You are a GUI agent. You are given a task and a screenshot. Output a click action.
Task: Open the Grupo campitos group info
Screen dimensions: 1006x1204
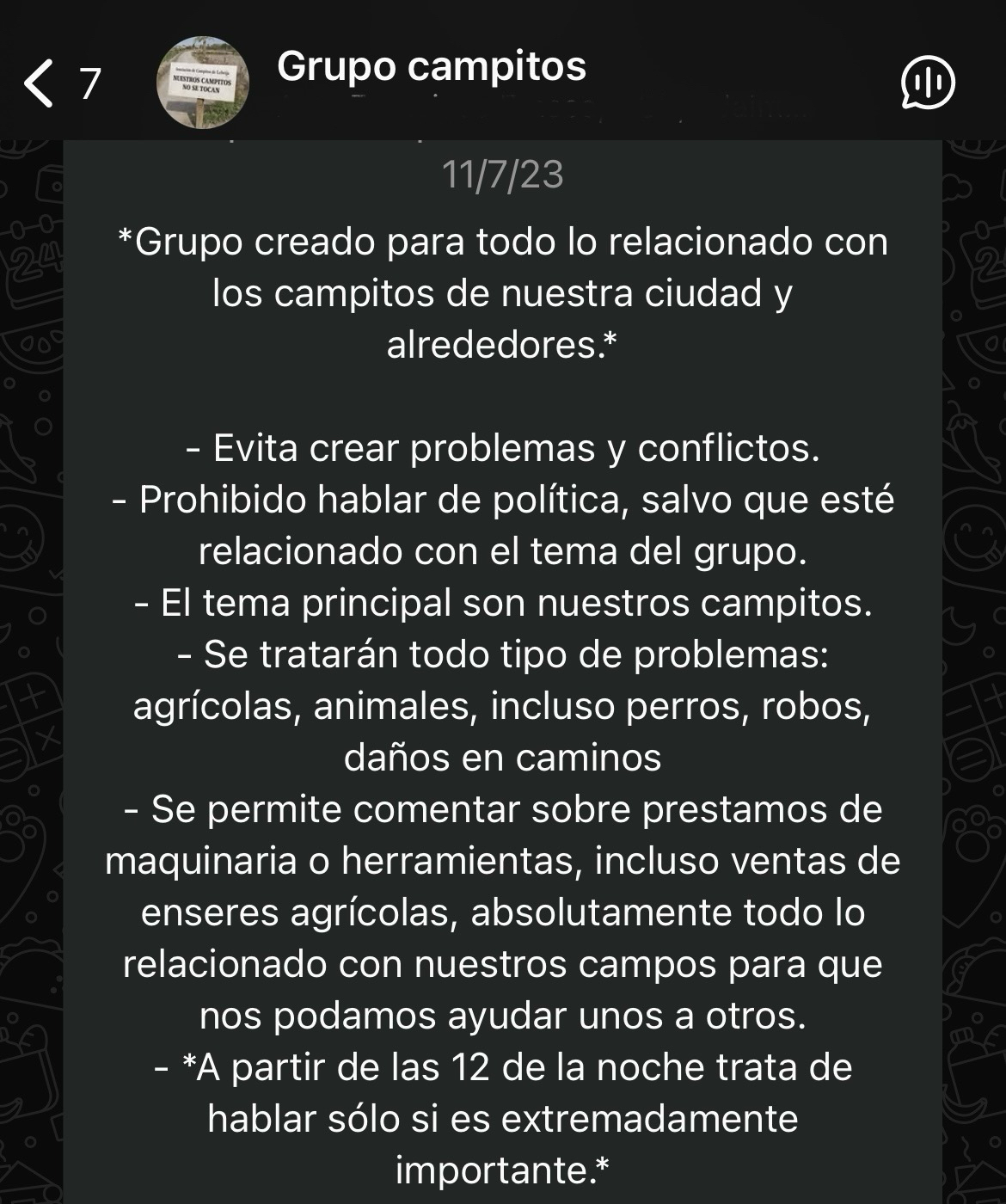432,67
